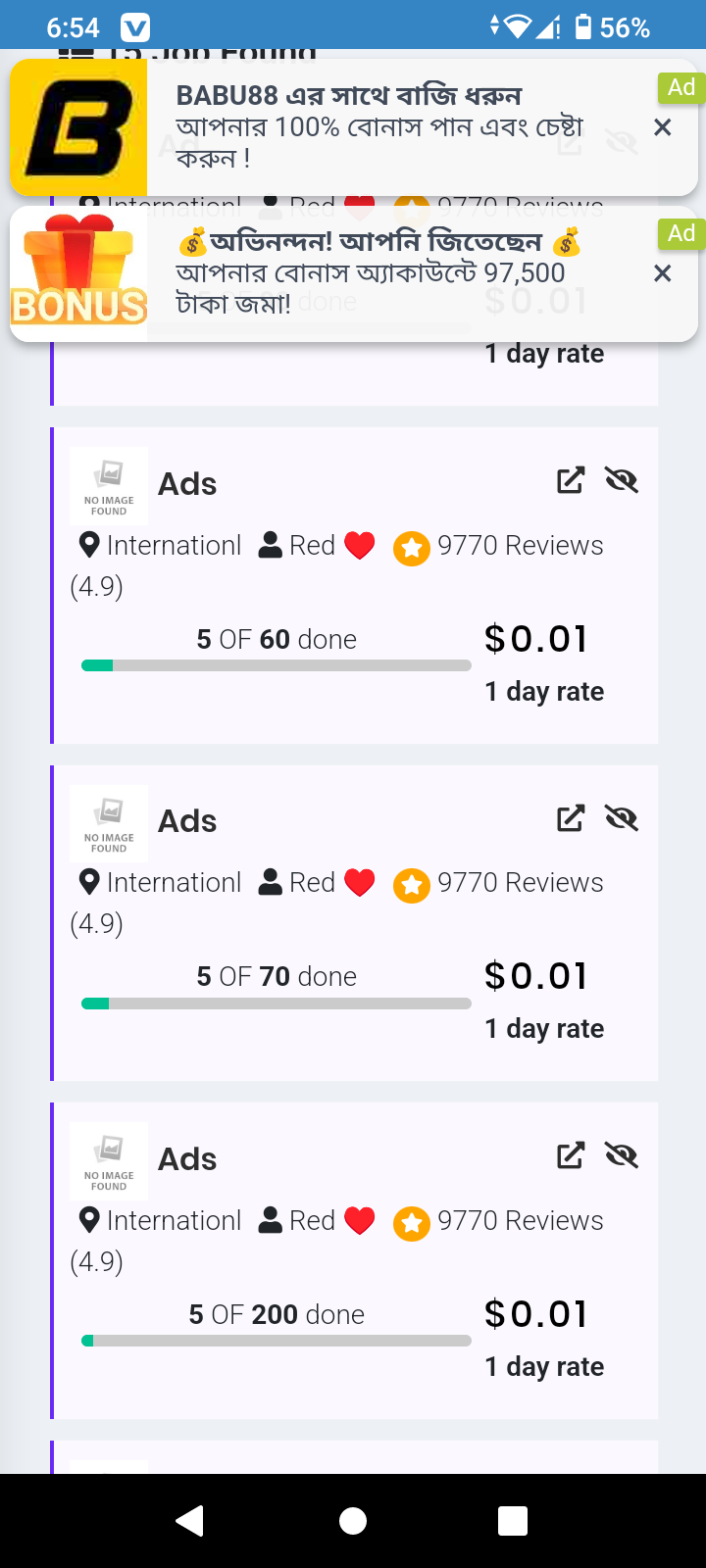Hide the 5 OF 200 Ads job
Screen dimensions: 706x1568
[622, 1155]
